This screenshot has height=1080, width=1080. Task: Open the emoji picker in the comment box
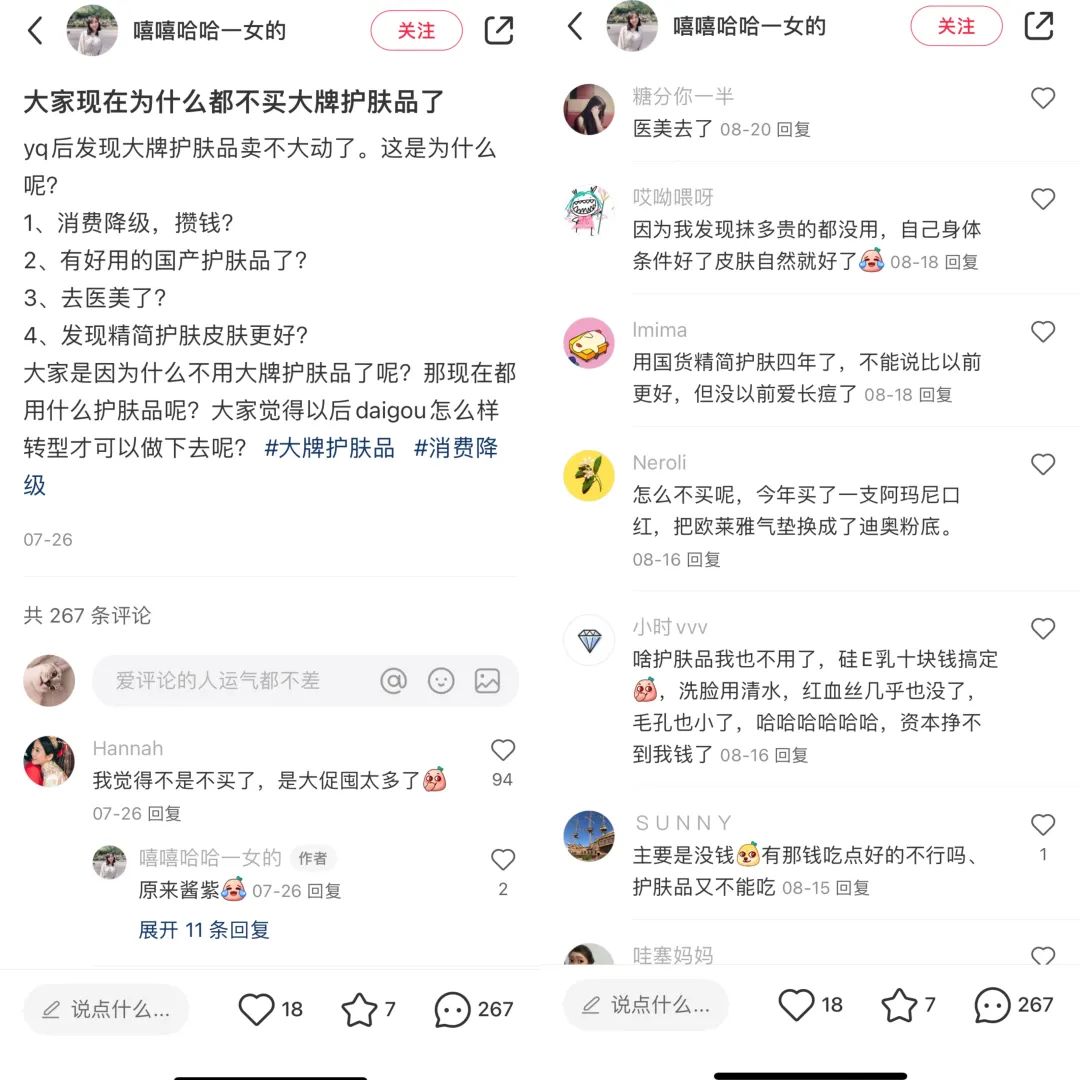(x=441, y=681)
